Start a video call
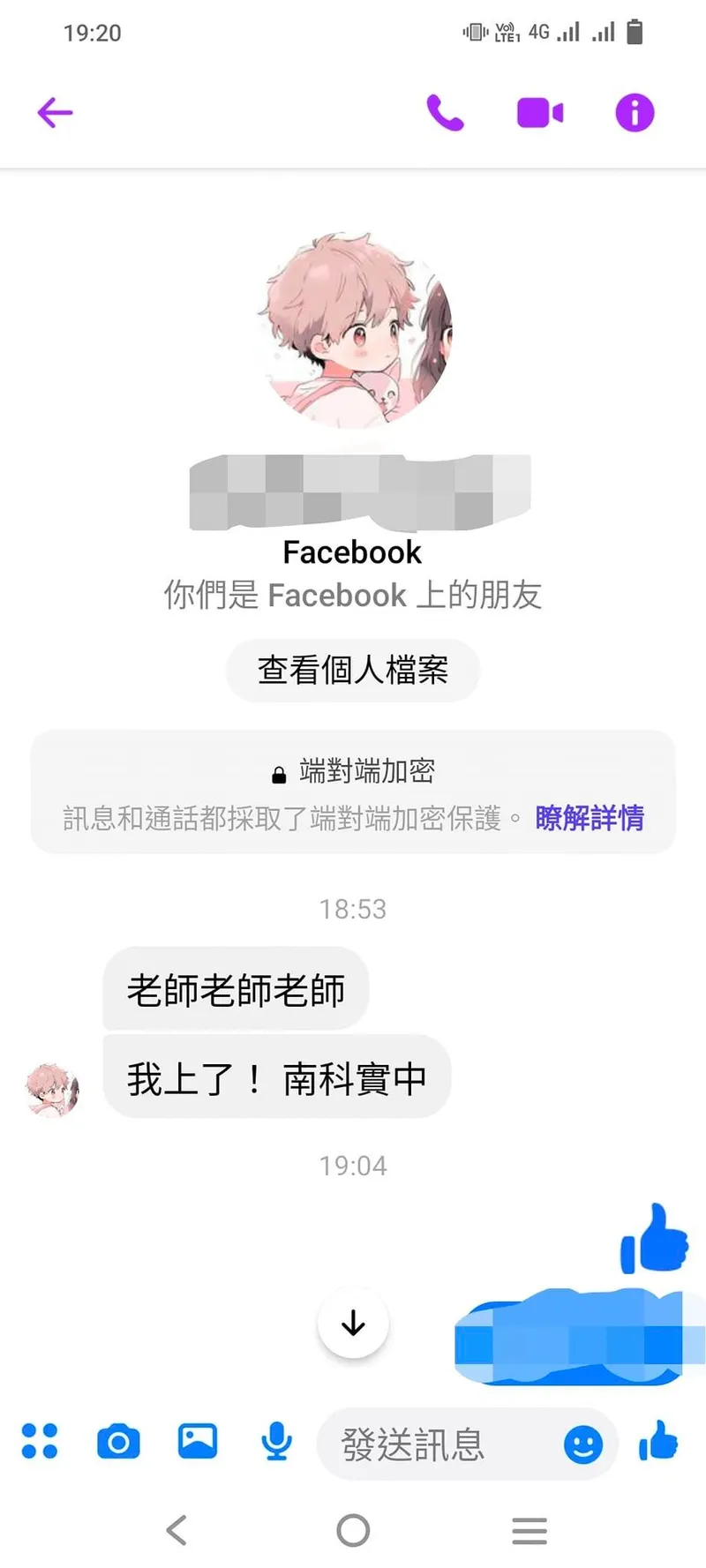The image size is (706, 1568). [x=539, y=113]
